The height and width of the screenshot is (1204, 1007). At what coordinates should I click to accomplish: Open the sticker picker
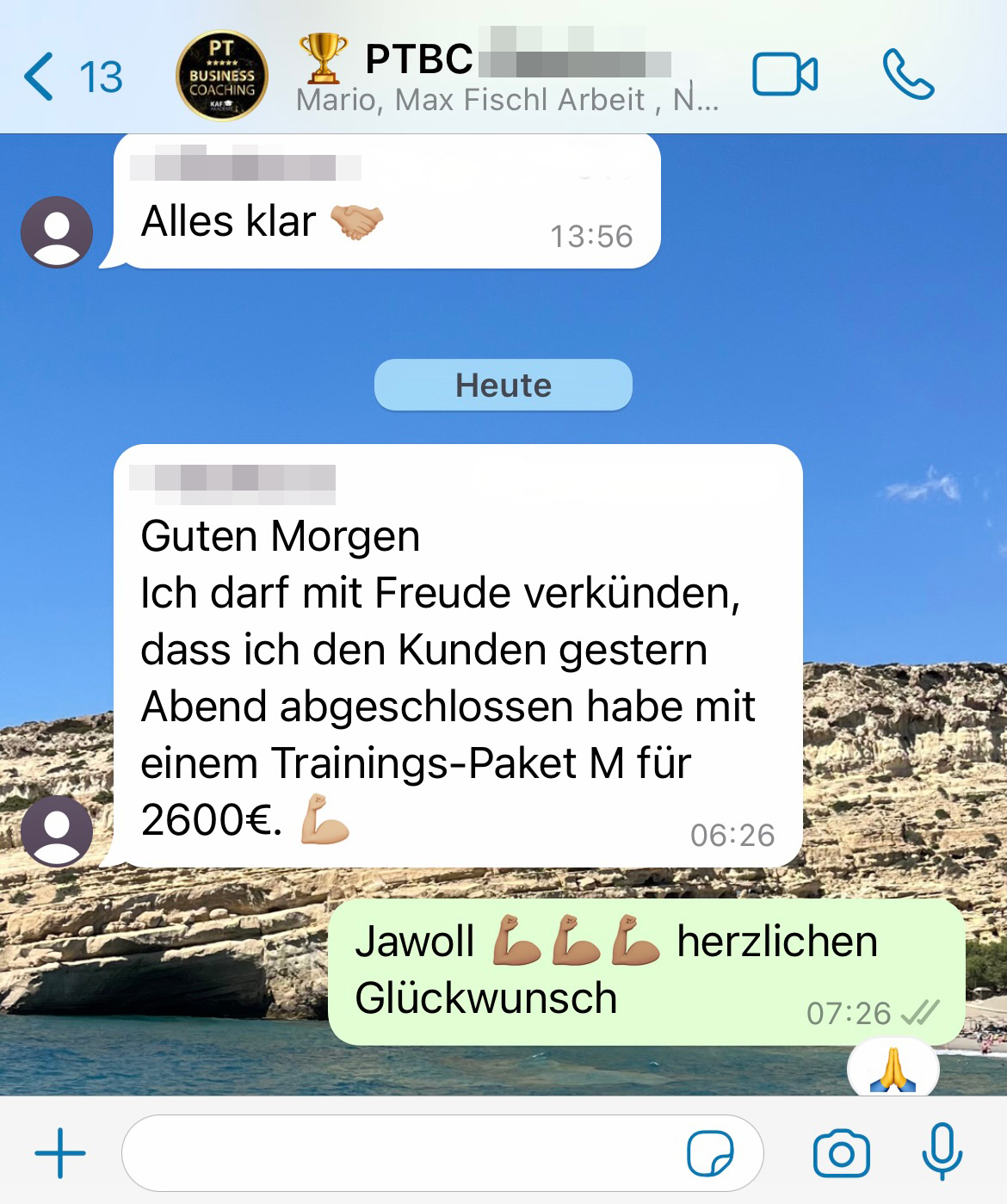coord(710,1153)
